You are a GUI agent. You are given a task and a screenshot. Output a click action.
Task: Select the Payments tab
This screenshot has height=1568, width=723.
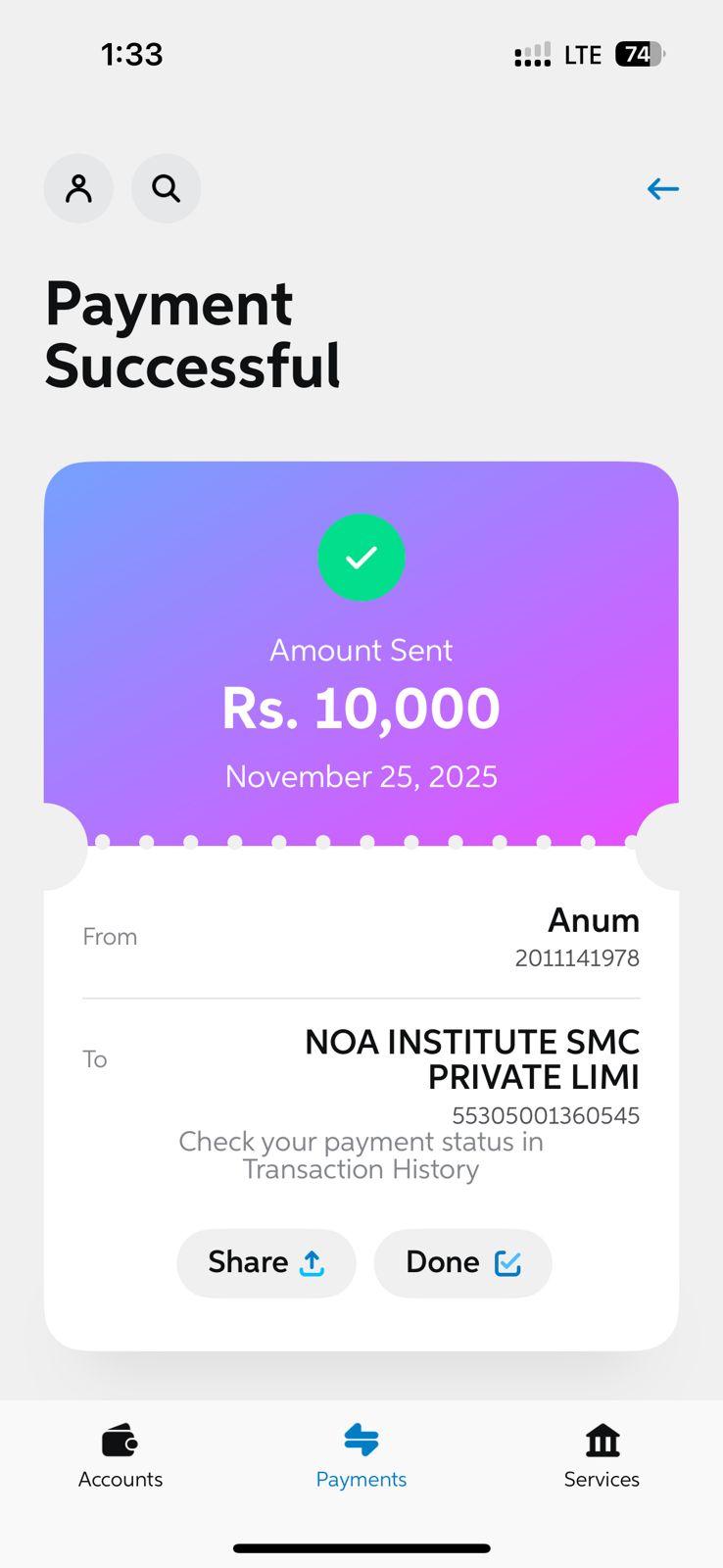pyautogui.click(x=361, y=1456)
